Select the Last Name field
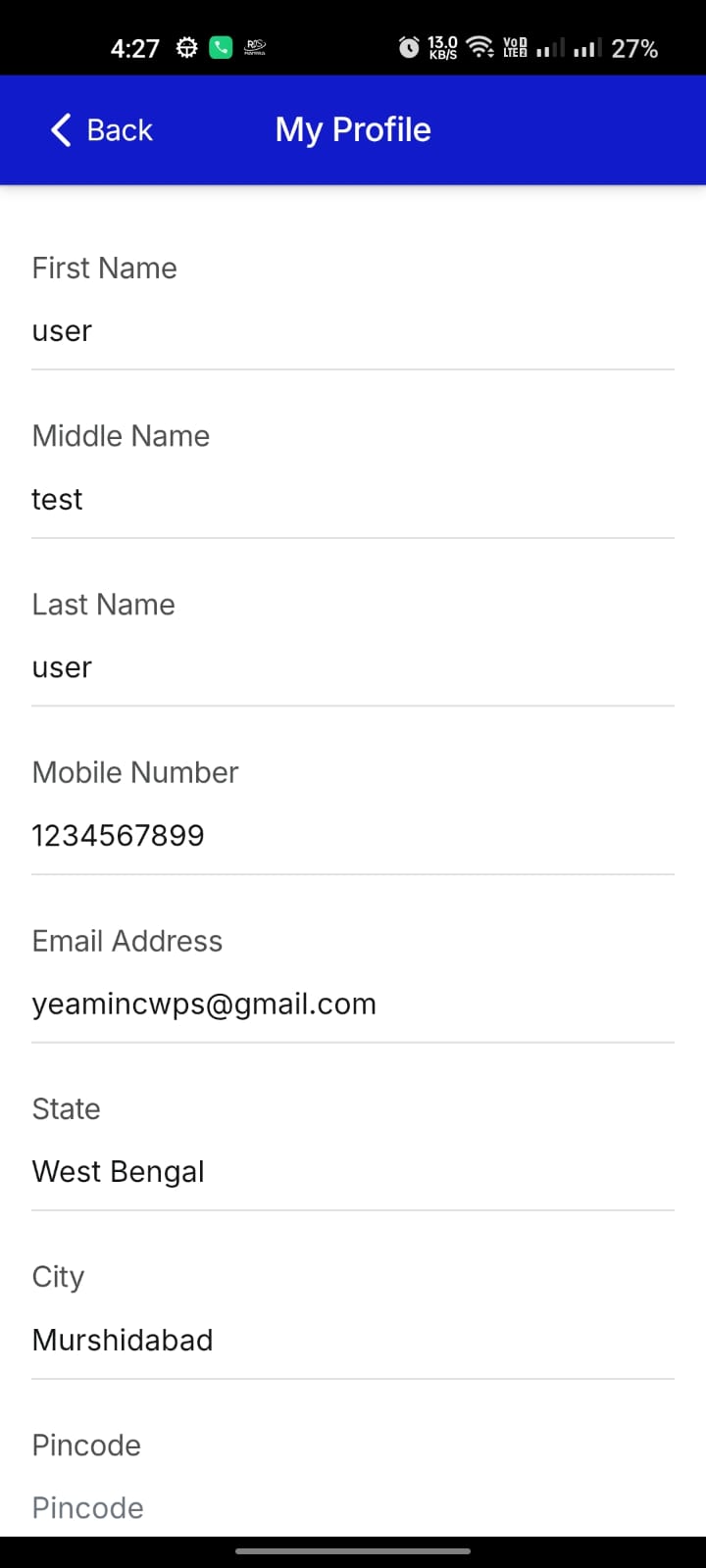 351,668
